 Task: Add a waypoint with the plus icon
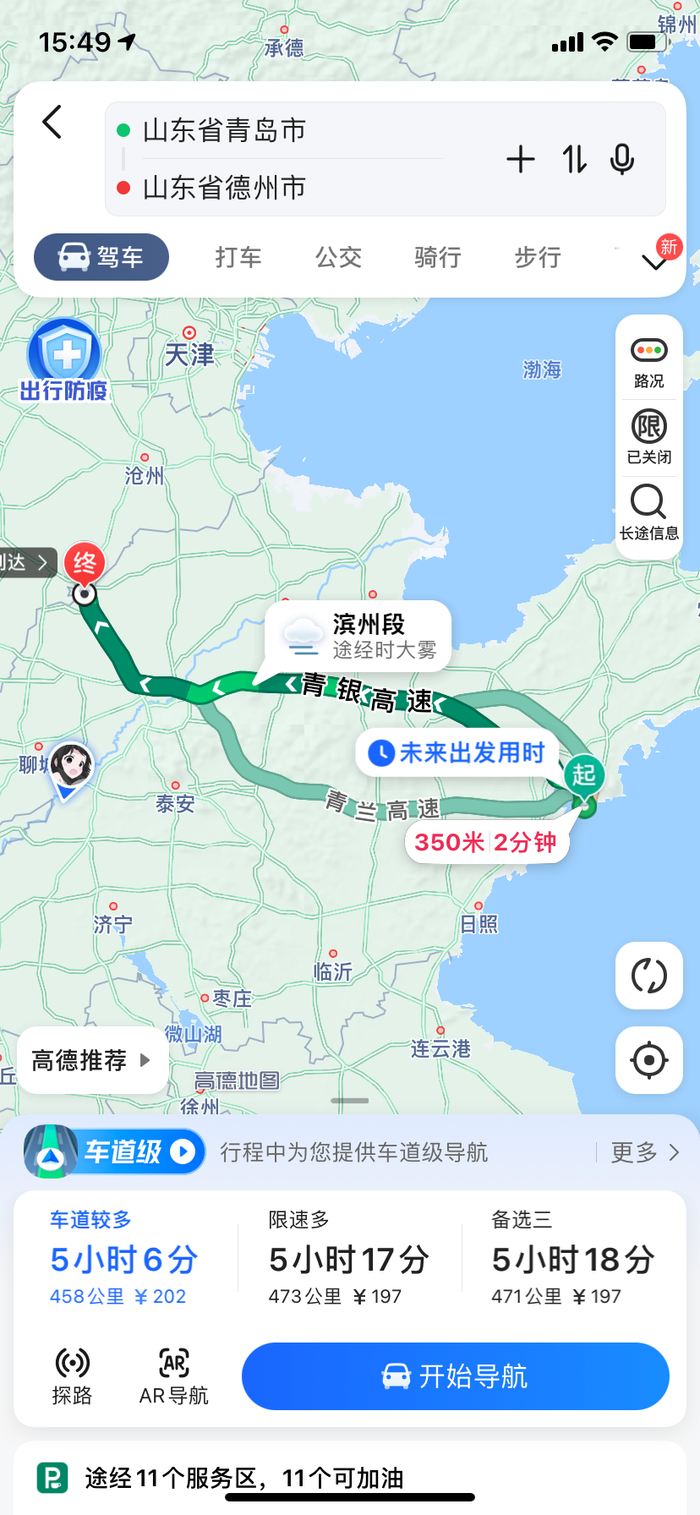coord(521,159)
